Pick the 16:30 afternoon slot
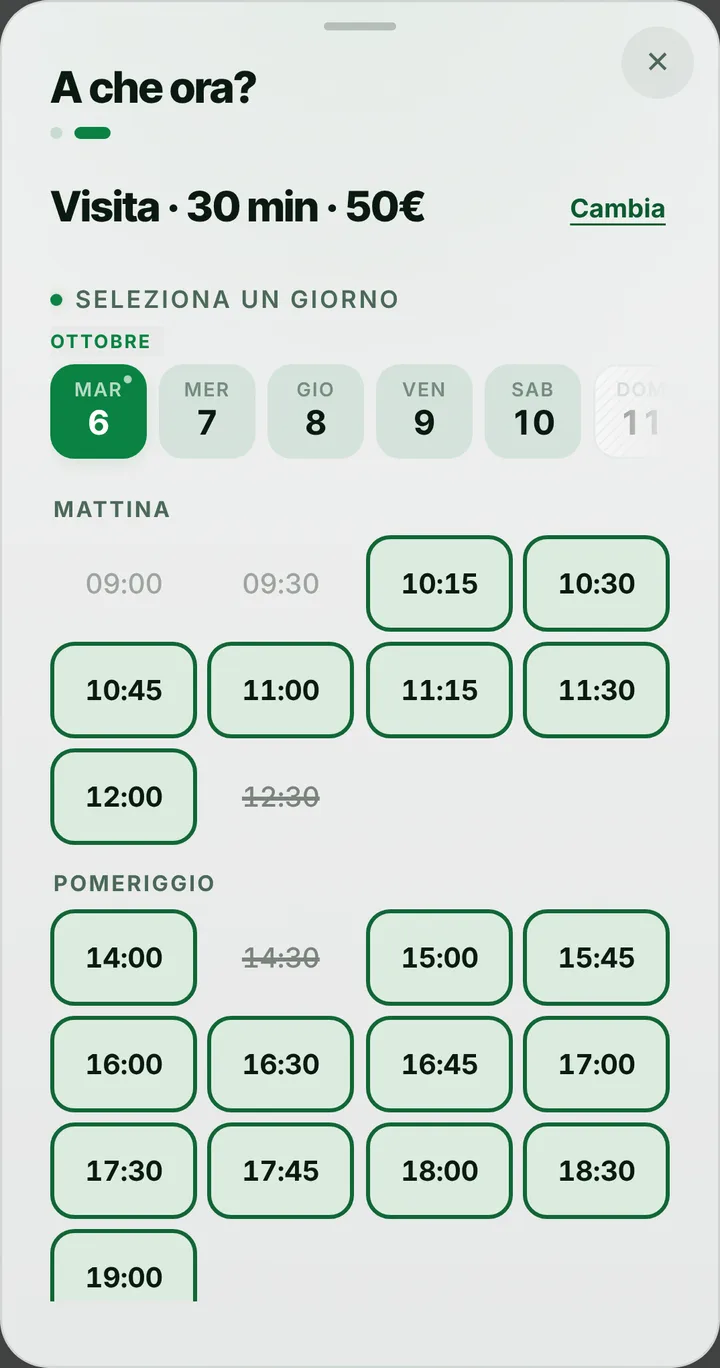The width and height of the screenshot is (720, 1368). click(281, 1064)
